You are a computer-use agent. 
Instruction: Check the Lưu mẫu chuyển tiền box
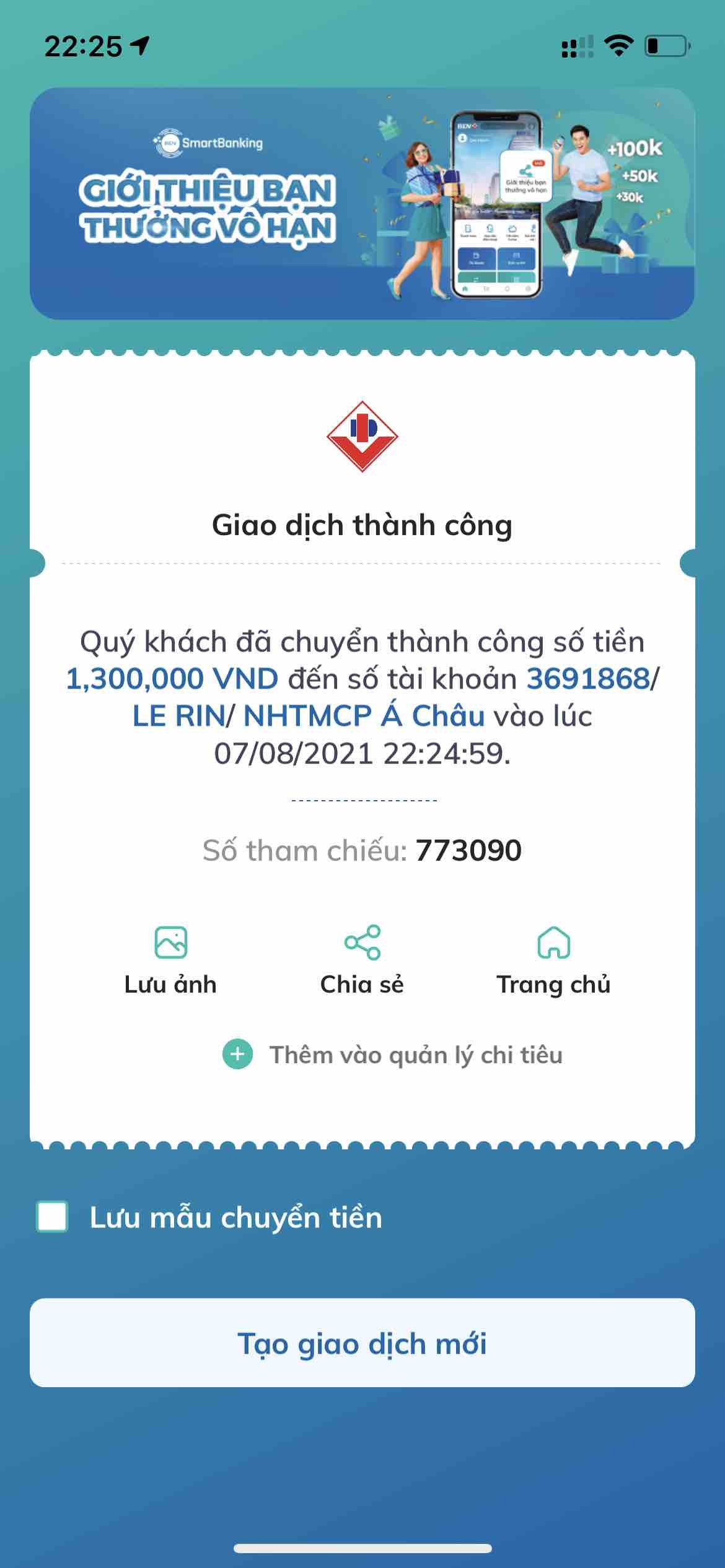53,1217
